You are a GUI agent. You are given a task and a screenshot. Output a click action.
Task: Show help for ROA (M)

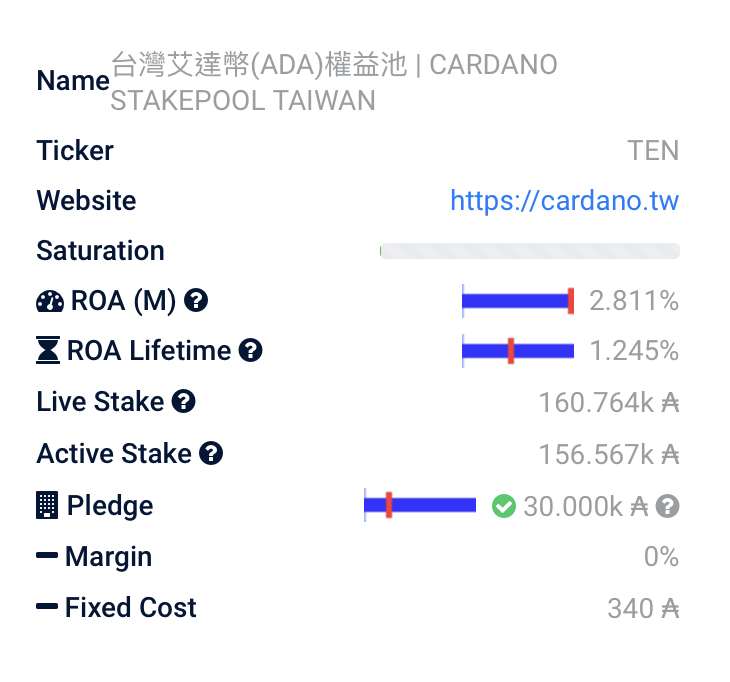[197, 300]
